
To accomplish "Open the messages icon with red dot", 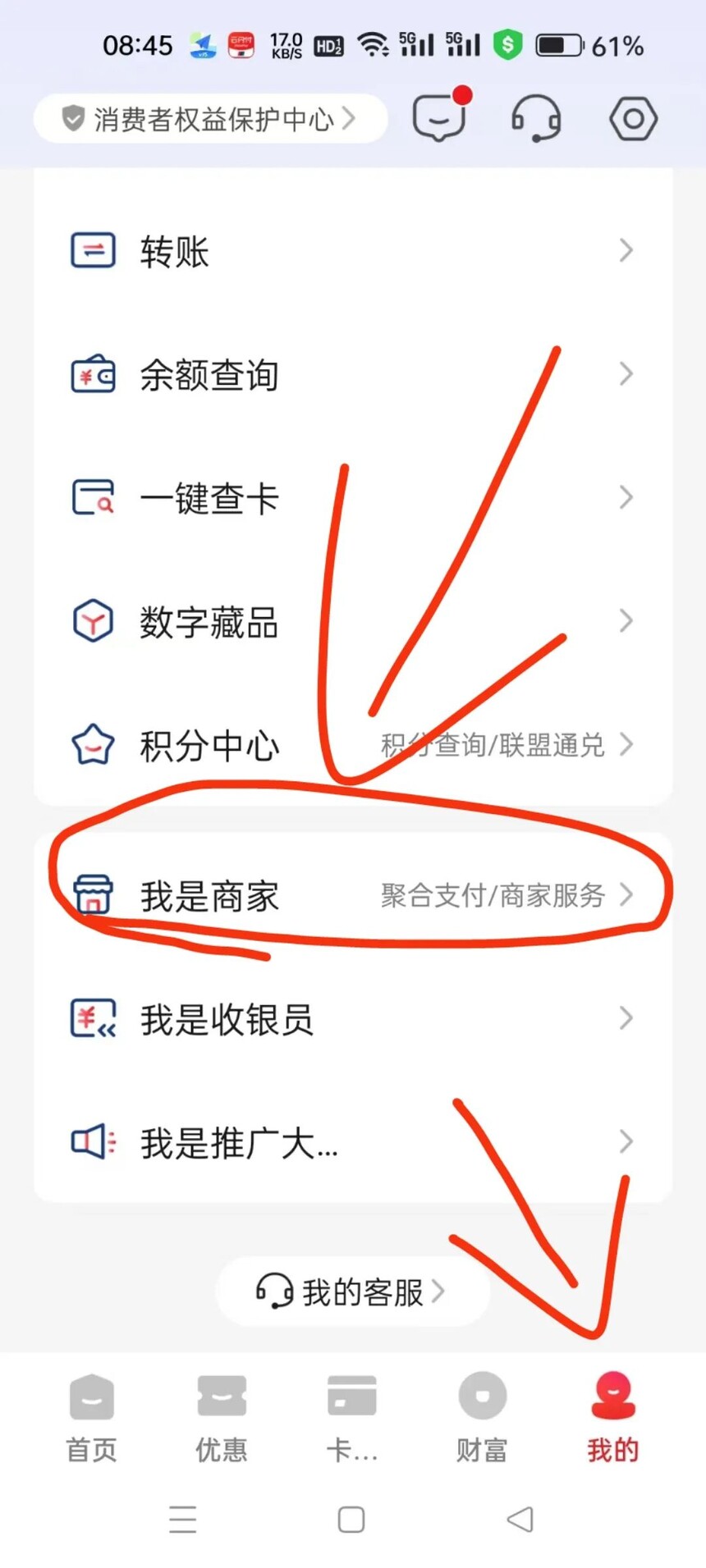I will click(x=439, y=118).
